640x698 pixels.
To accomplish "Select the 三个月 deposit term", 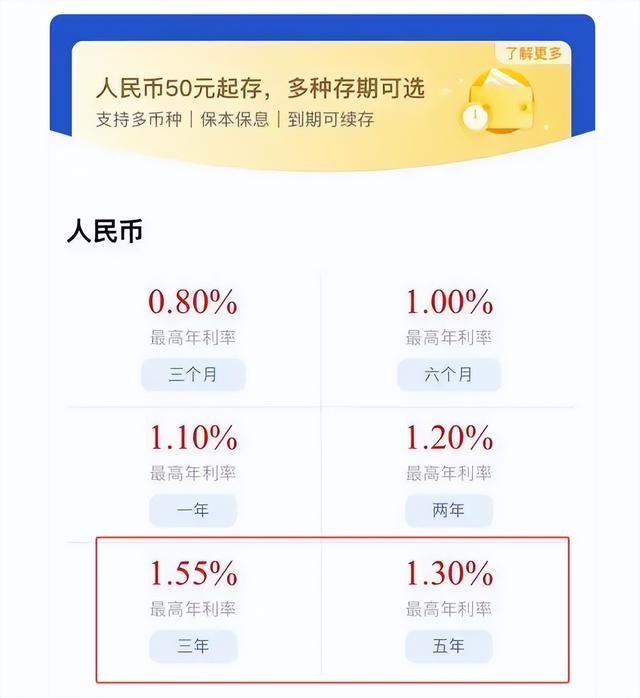I will 193,375.
